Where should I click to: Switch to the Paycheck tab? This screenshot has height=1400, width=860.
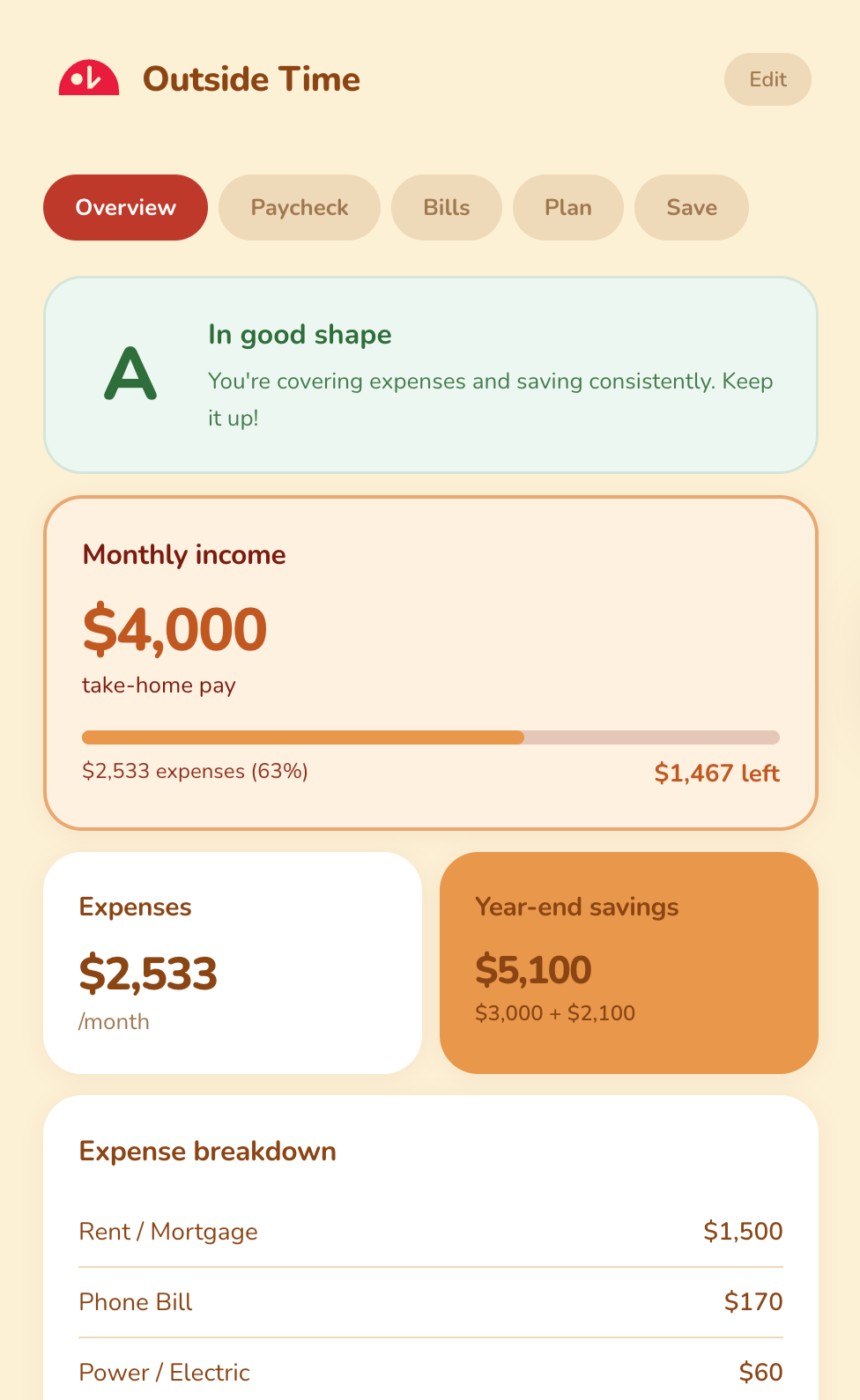point(300,207)
